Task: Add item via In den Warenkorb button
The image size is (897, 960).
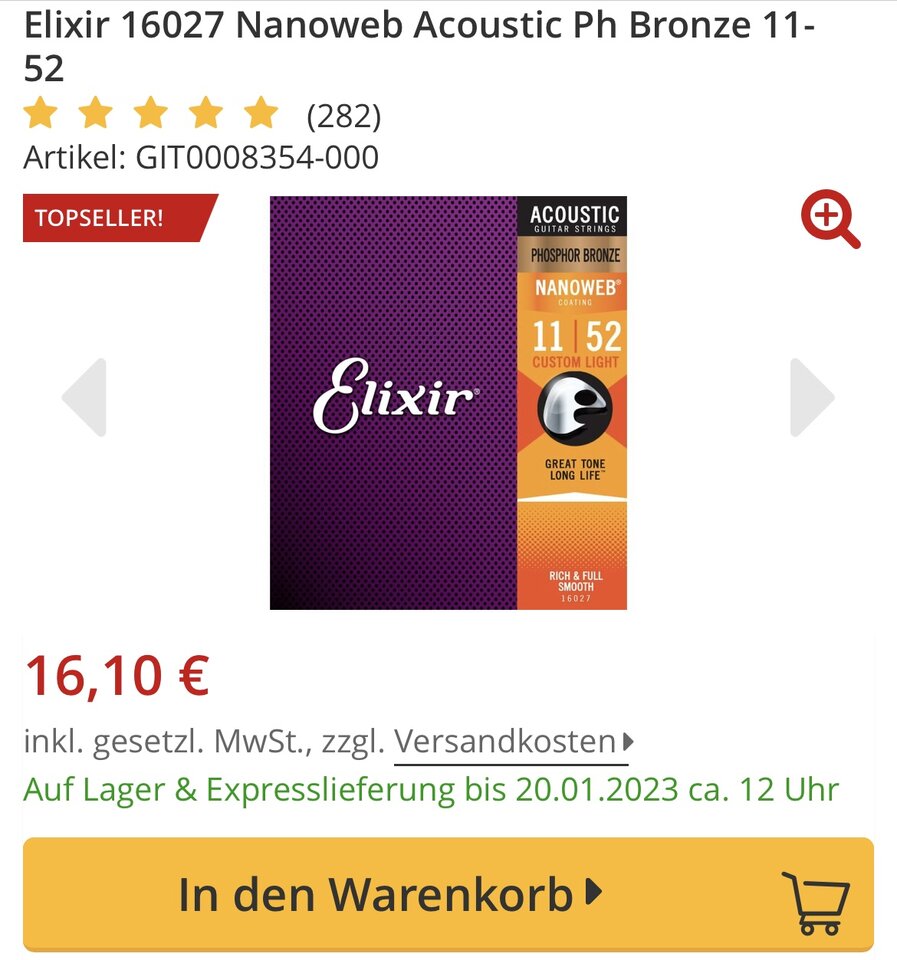Action: [448, 893]
